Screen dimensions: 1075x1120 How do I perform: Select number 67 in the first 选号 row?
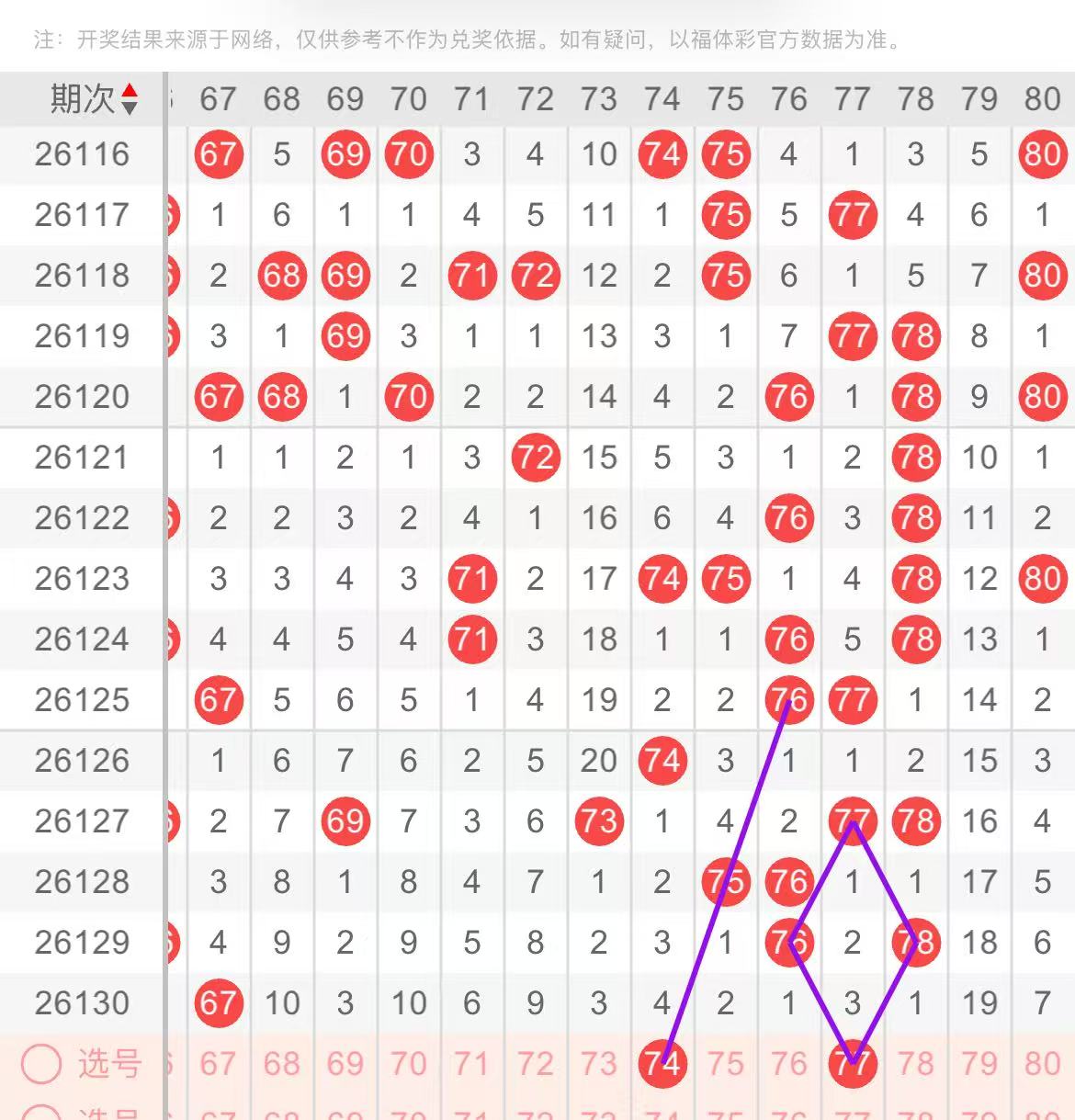tap(218, 1064)
